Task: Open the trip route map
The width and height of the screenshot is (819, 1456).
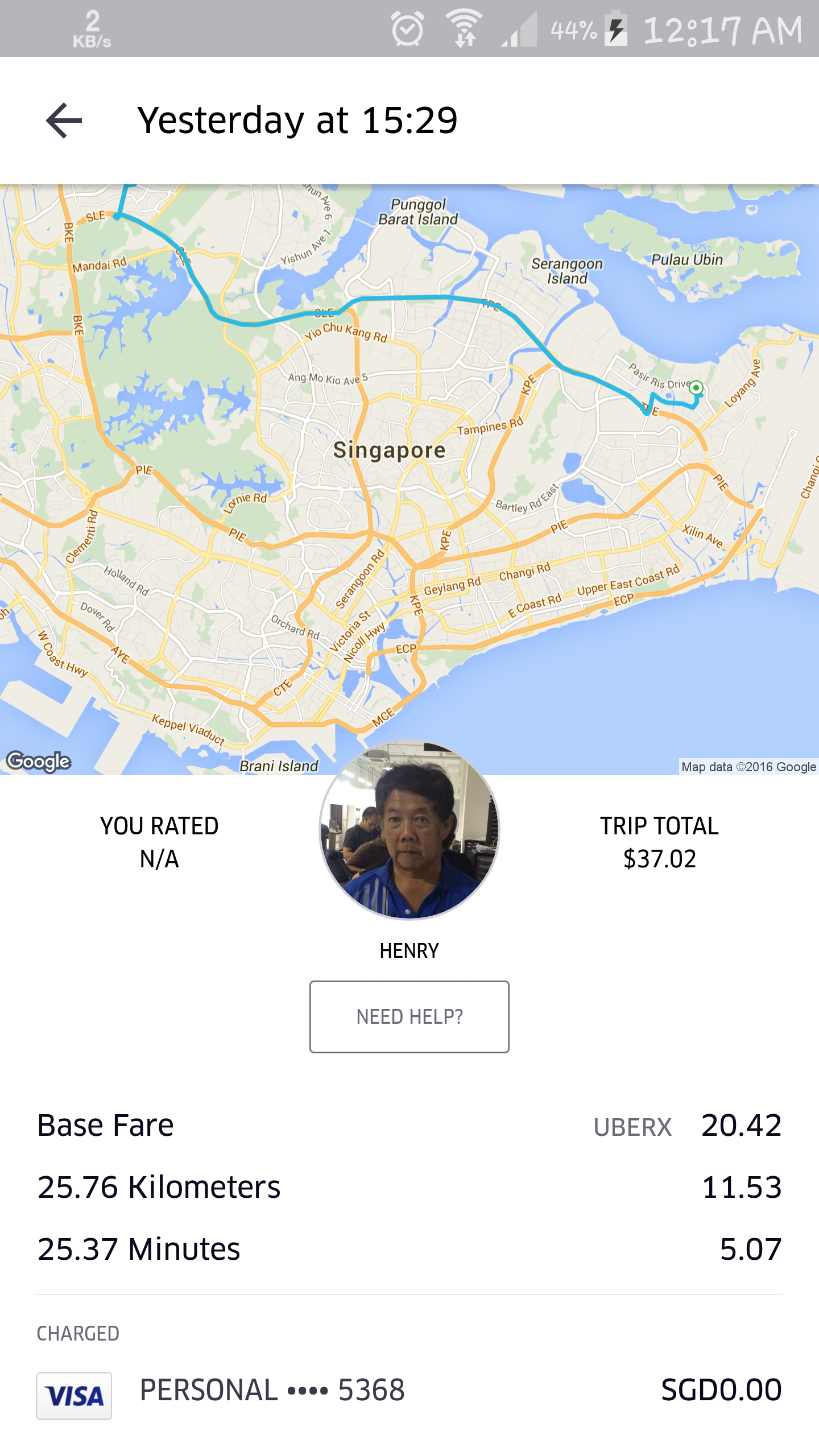Action: [x=409, y=455]
